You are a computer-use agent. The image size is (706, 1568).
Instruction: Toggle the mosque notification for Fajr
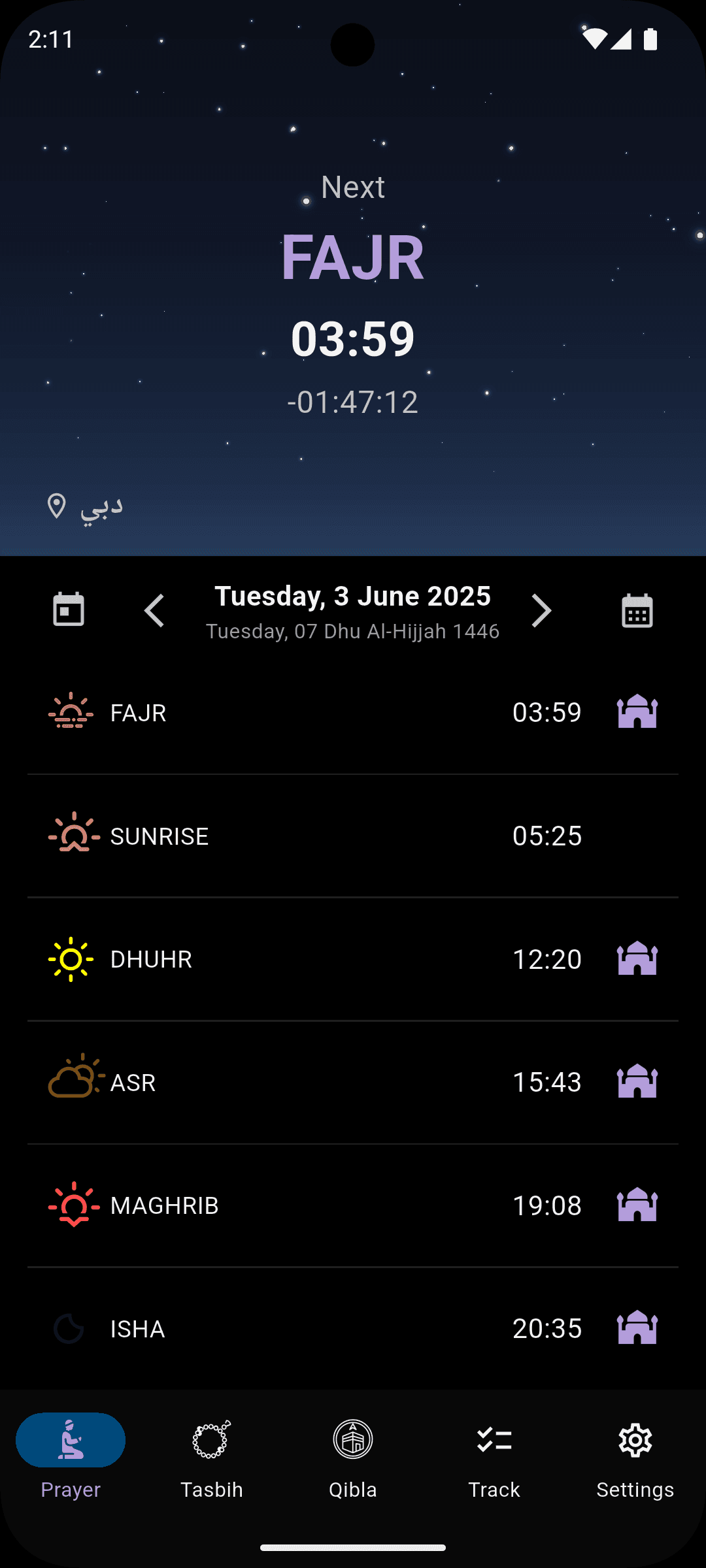(x=636, y=712)
